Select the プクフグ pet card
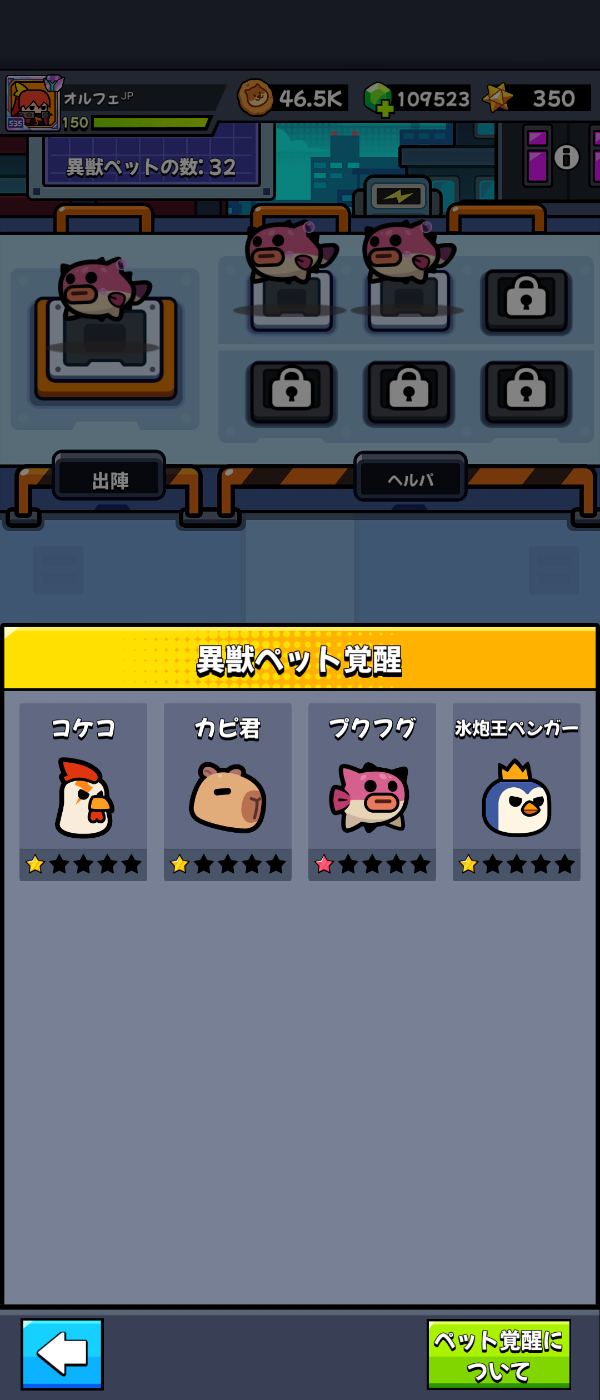Screen dimensions: 600x1400 point(371,791)
